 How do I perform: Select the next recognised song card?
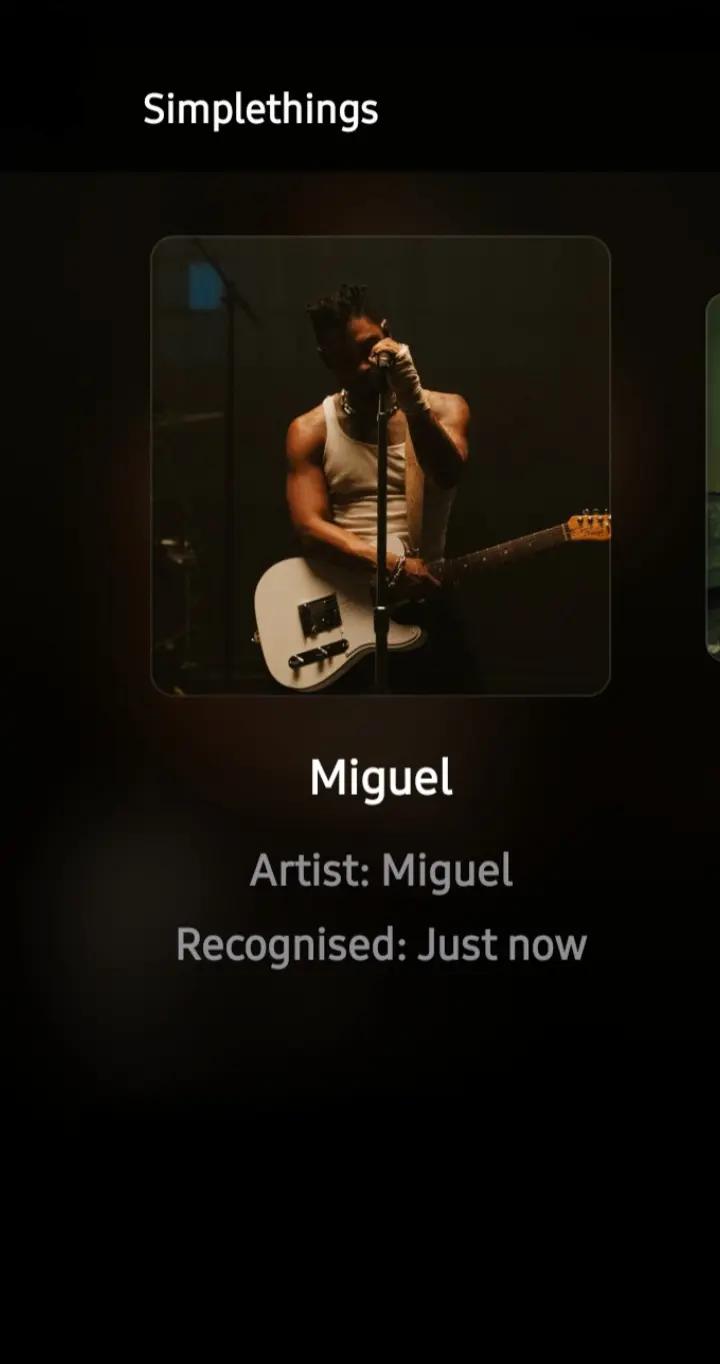[713, 476]
